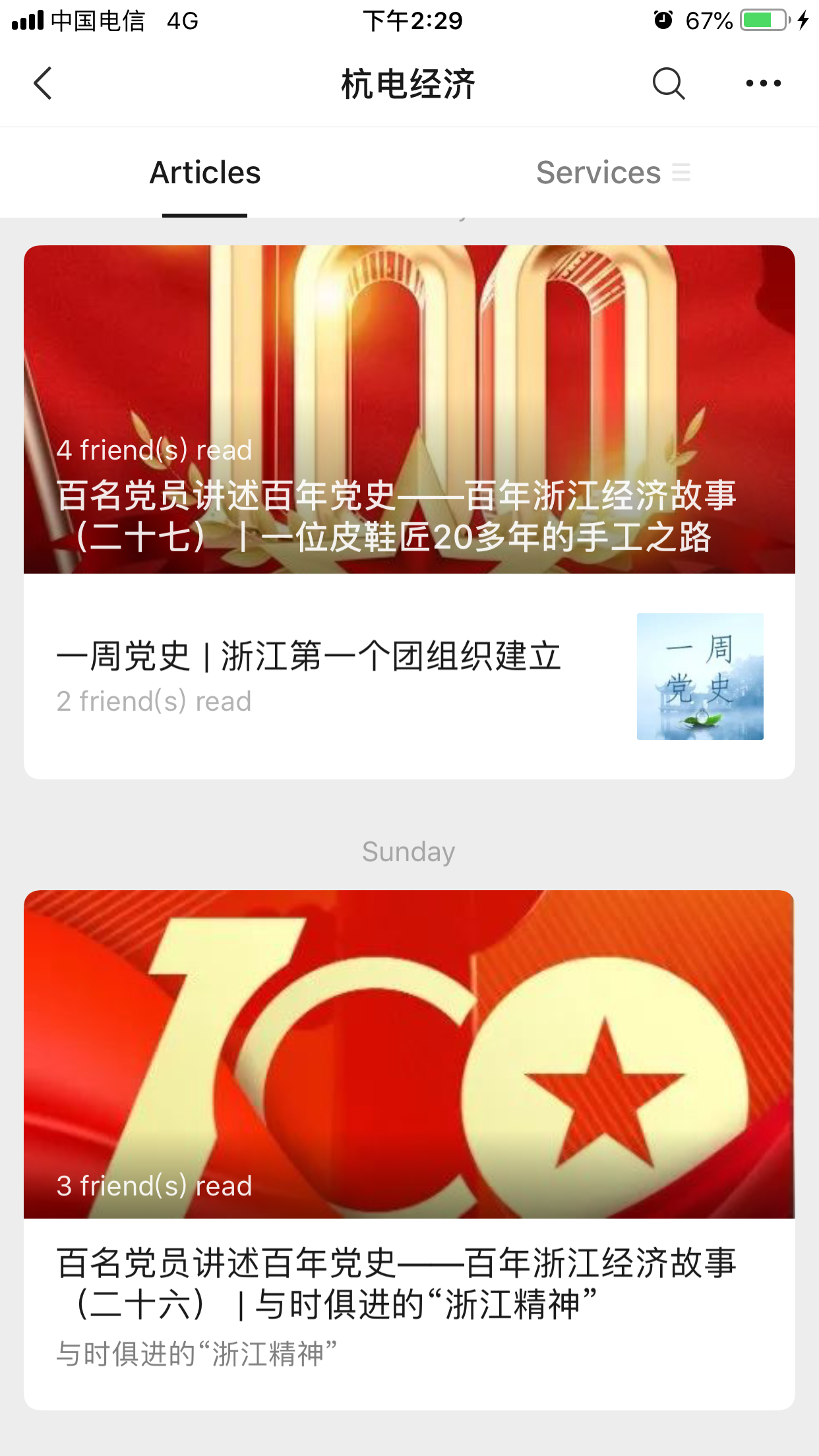The image size is (819, 1456).
Task: Tap the 4 friend(s) read label
Action: (x=154, y=450)
